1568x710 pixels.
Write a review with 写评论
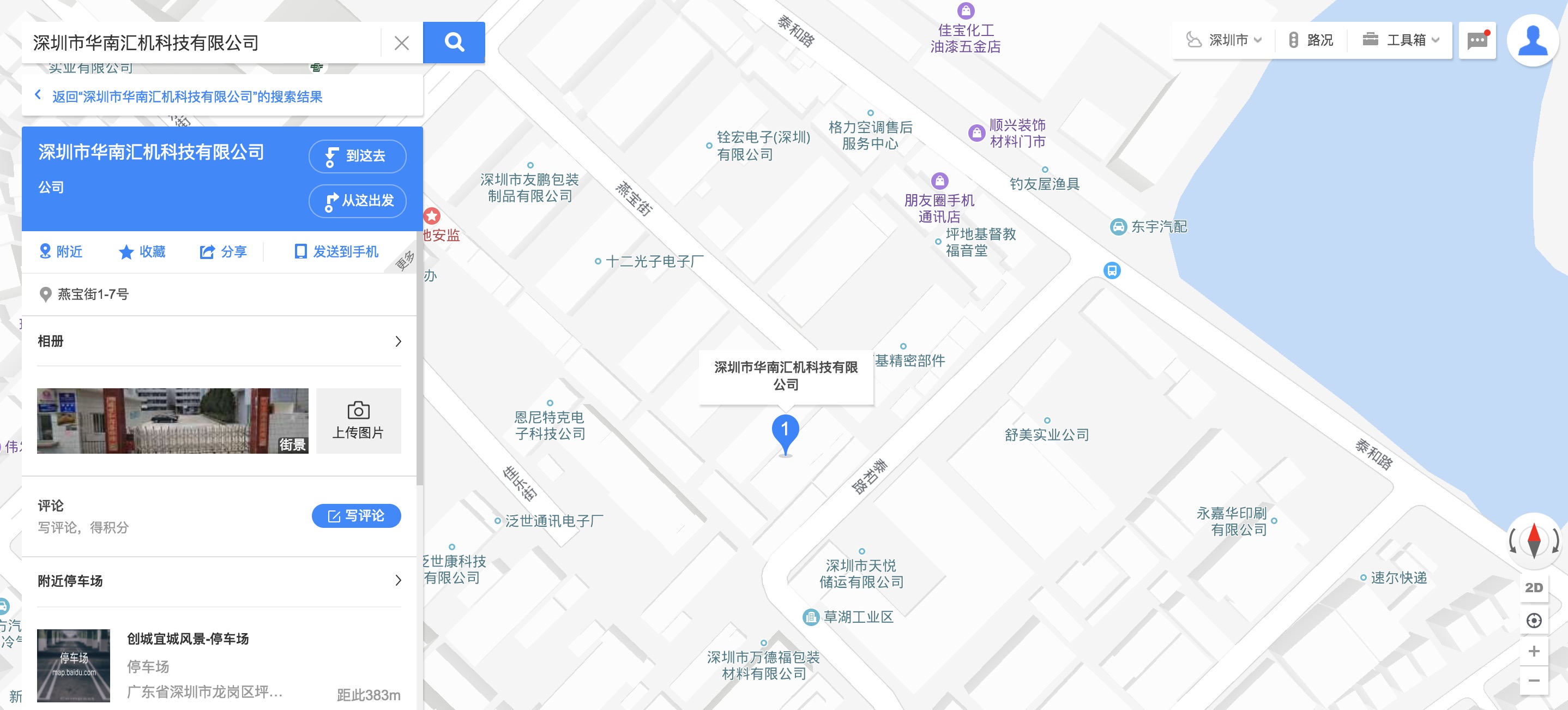[x=356, y=516]
